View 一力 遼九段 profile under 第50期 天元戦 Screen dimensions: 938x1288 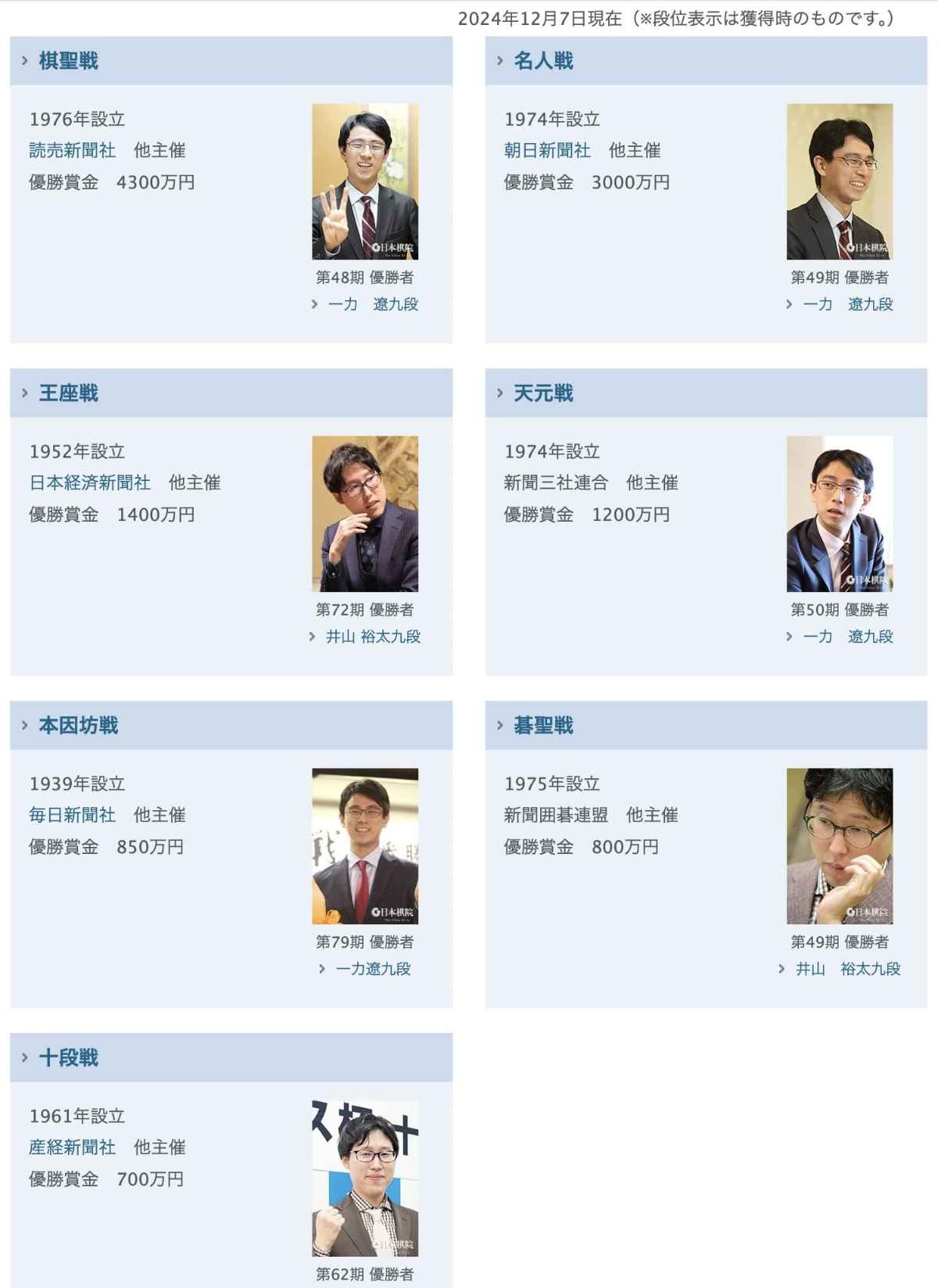pyautogui.click(x=847, y=637)
